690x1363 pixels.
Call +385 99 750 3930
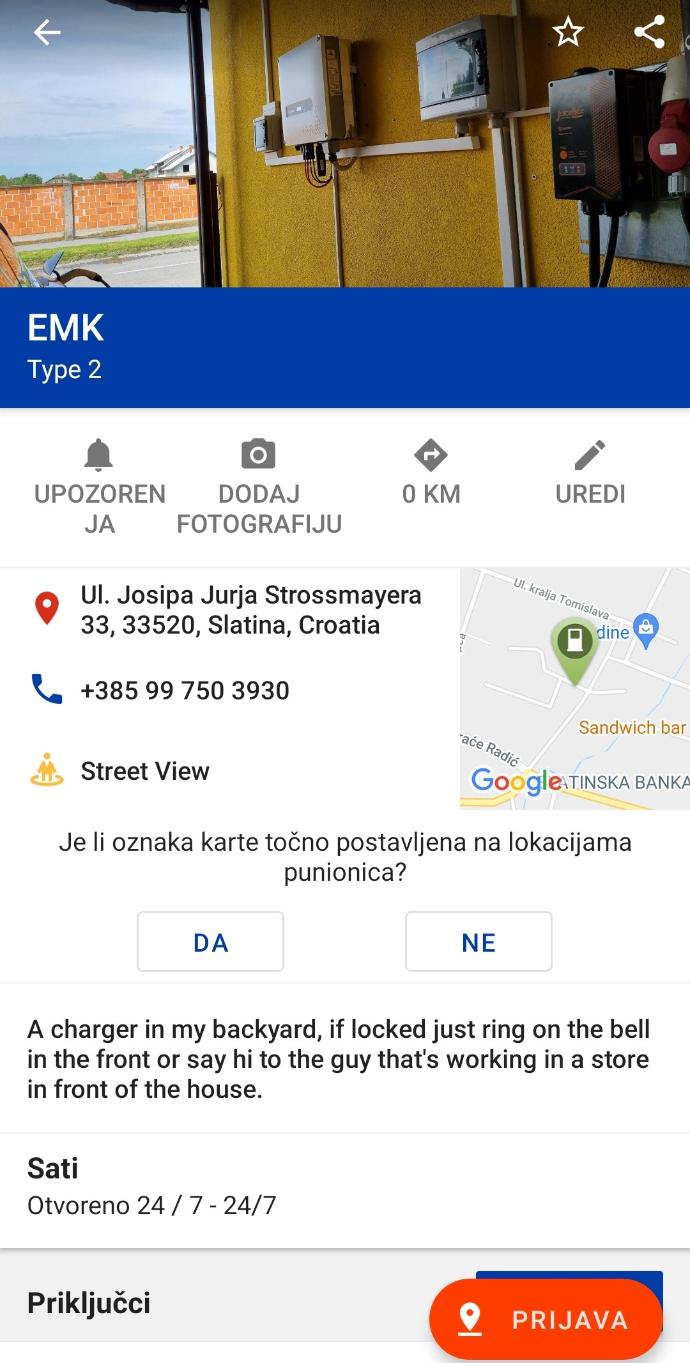(185, 690)
